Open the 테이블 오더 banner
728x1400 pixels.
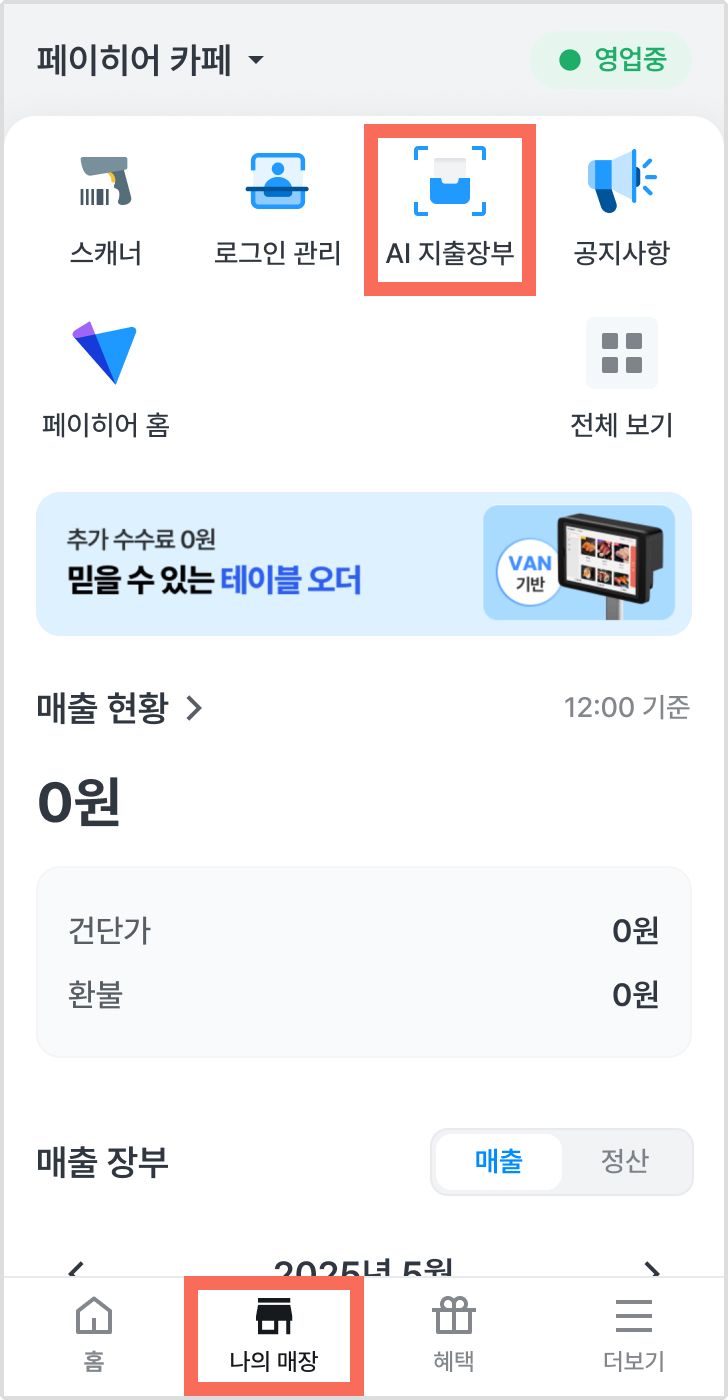(x=364, y=564)
